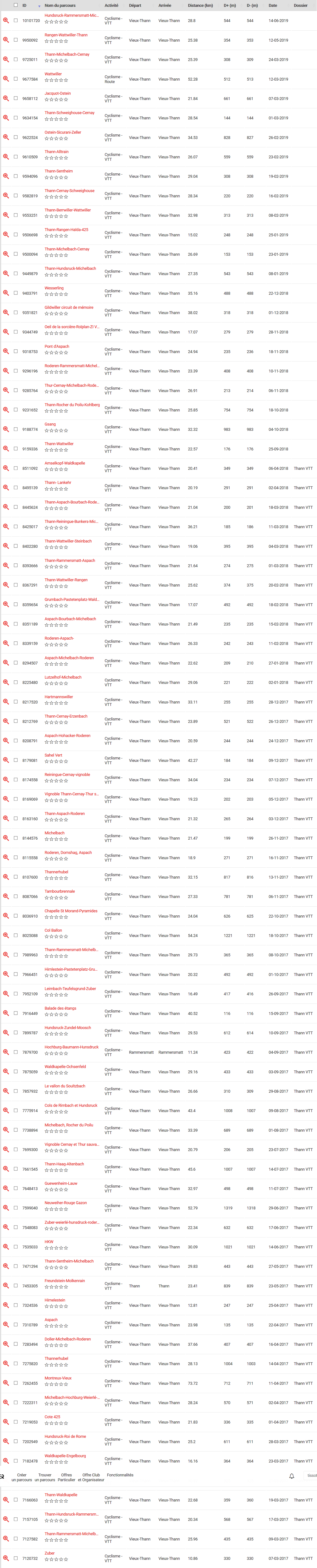The height and width of the screenshot is (1568, 317).
Task: Open the notifications bell
Action: coord(291,1476)
